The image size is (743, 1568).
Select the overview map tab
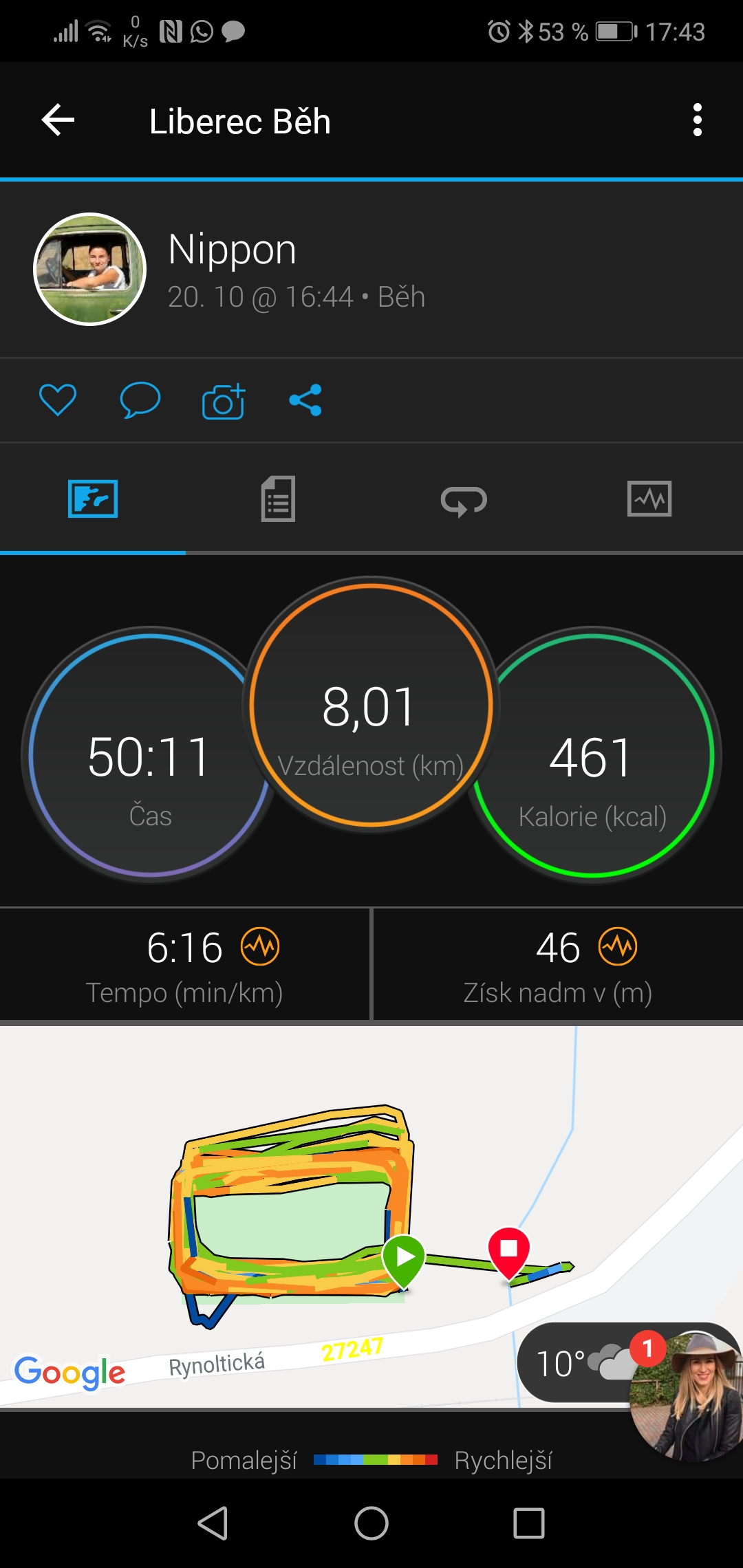click(93, 499)
